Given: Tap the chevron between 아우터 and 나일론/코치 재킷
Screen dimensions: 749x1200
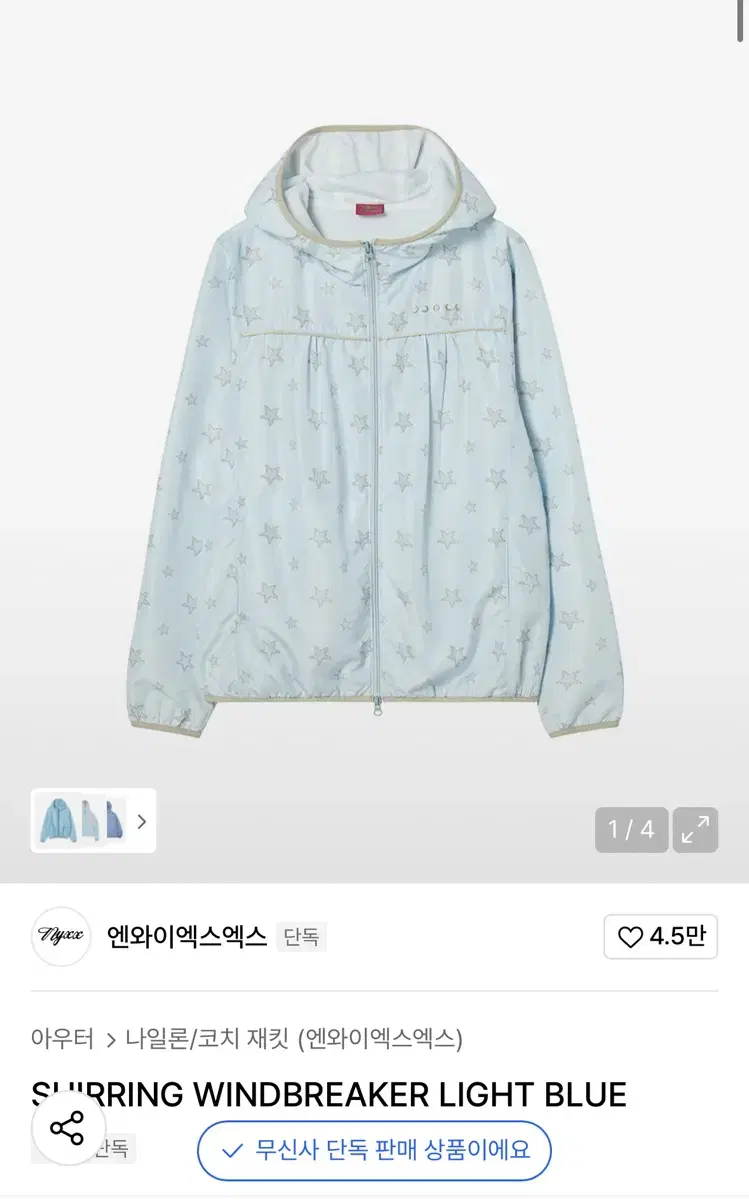Looking at the screenshot, I should click(x=110, y=1040).
